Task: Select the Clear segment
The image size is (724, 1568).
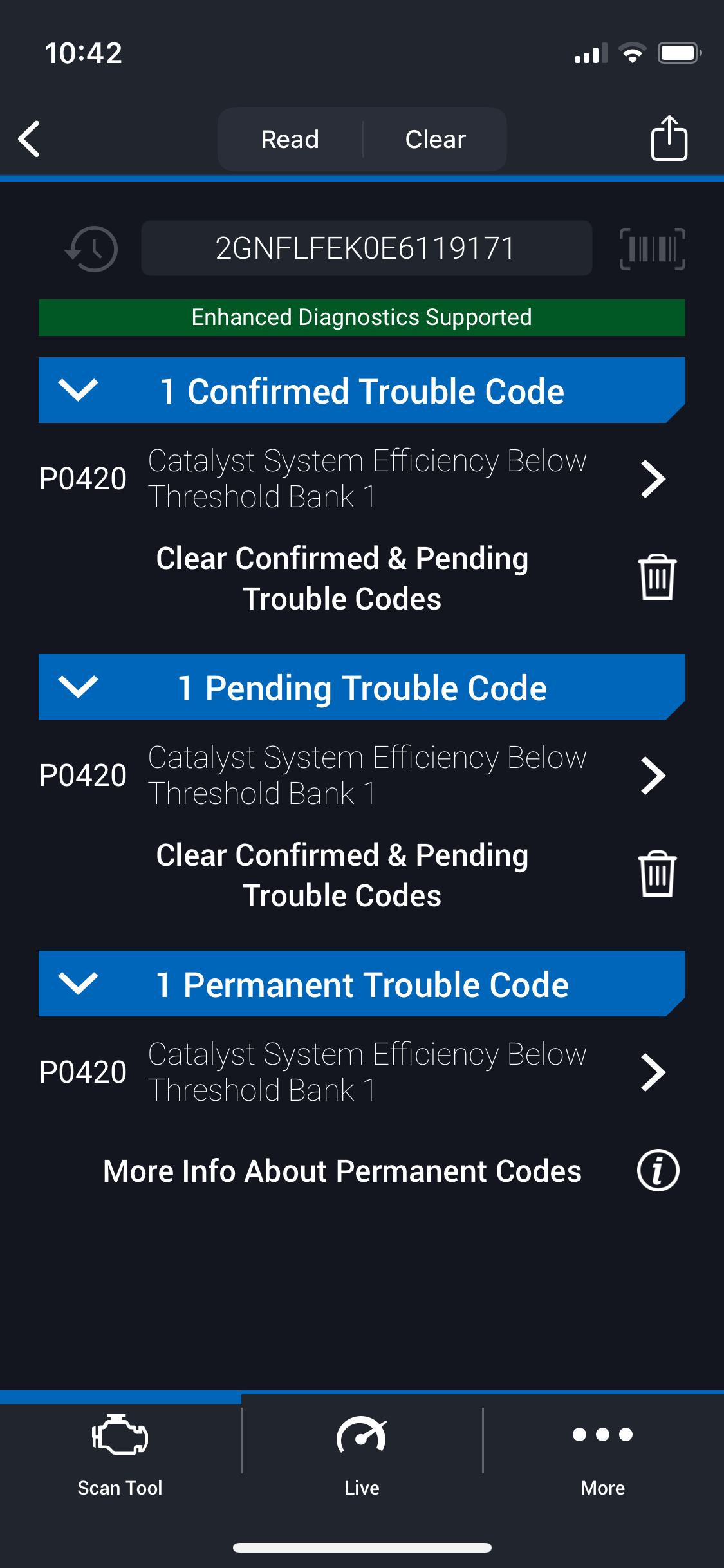Action: 436,140
